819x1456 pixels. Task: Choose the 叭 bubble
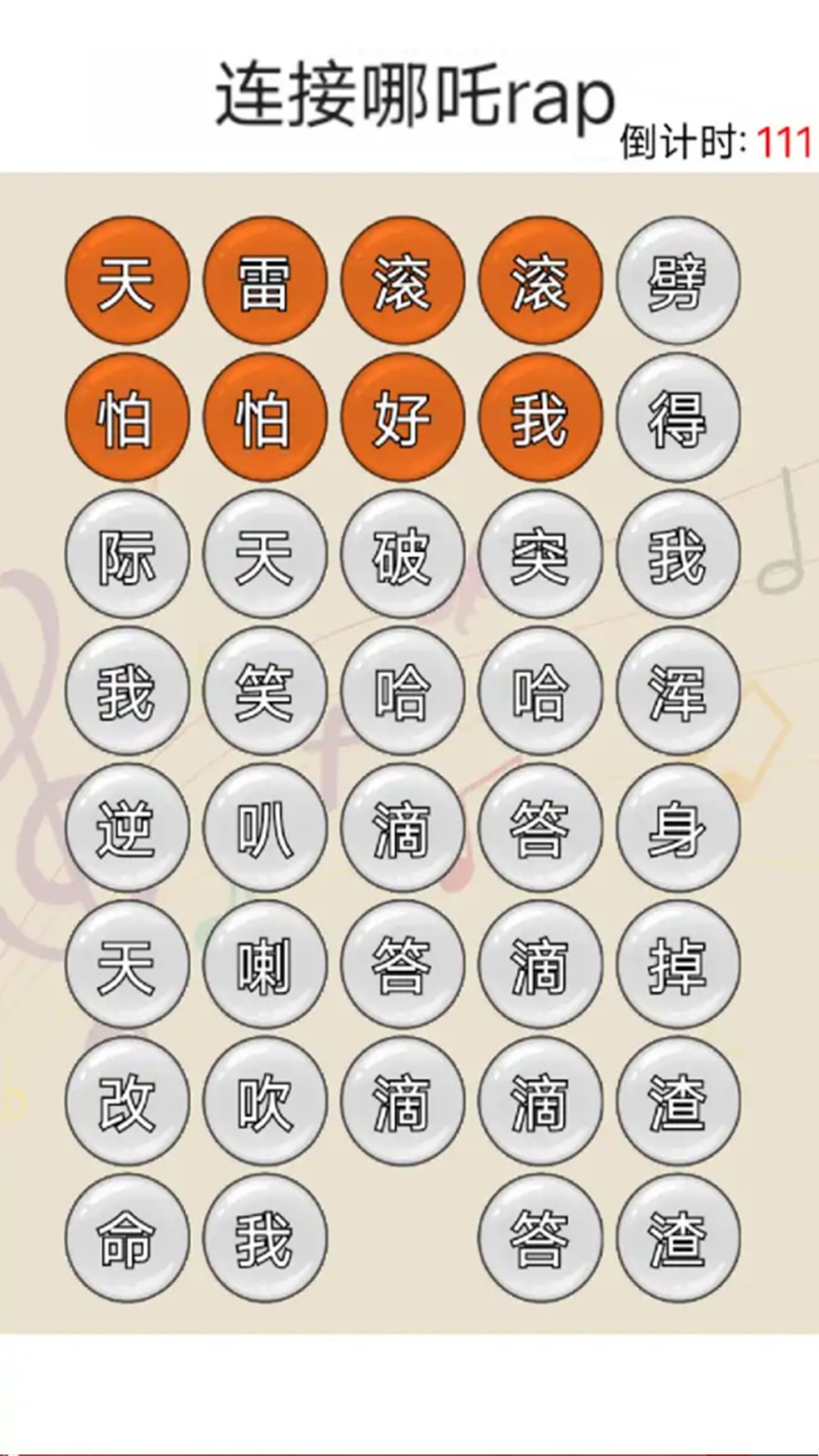pos(264,827)
